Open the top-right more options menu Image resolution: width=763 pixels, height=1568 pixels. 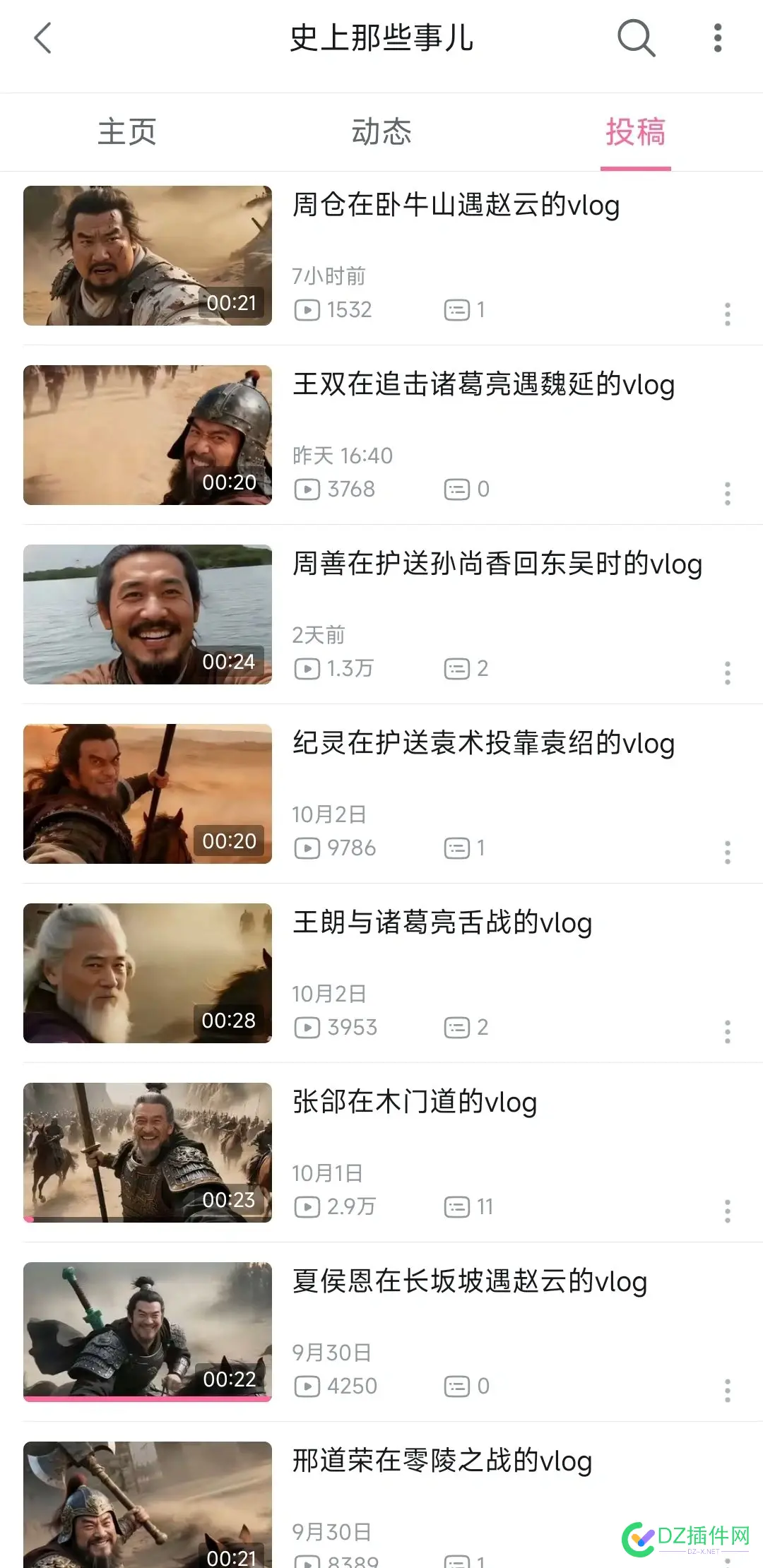click(717, 39)
